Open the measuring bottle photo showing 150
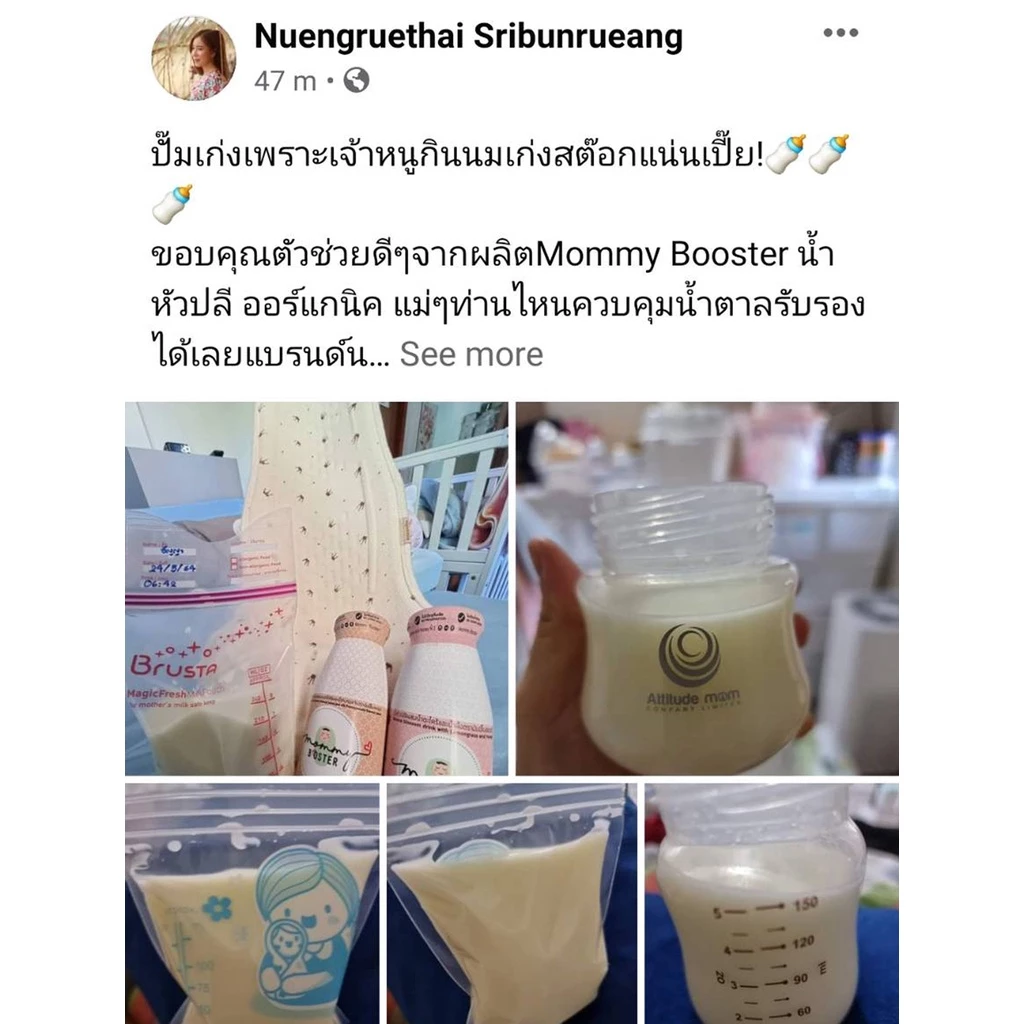Screen dimensions: 1024x1024 [x=772, y=904]
